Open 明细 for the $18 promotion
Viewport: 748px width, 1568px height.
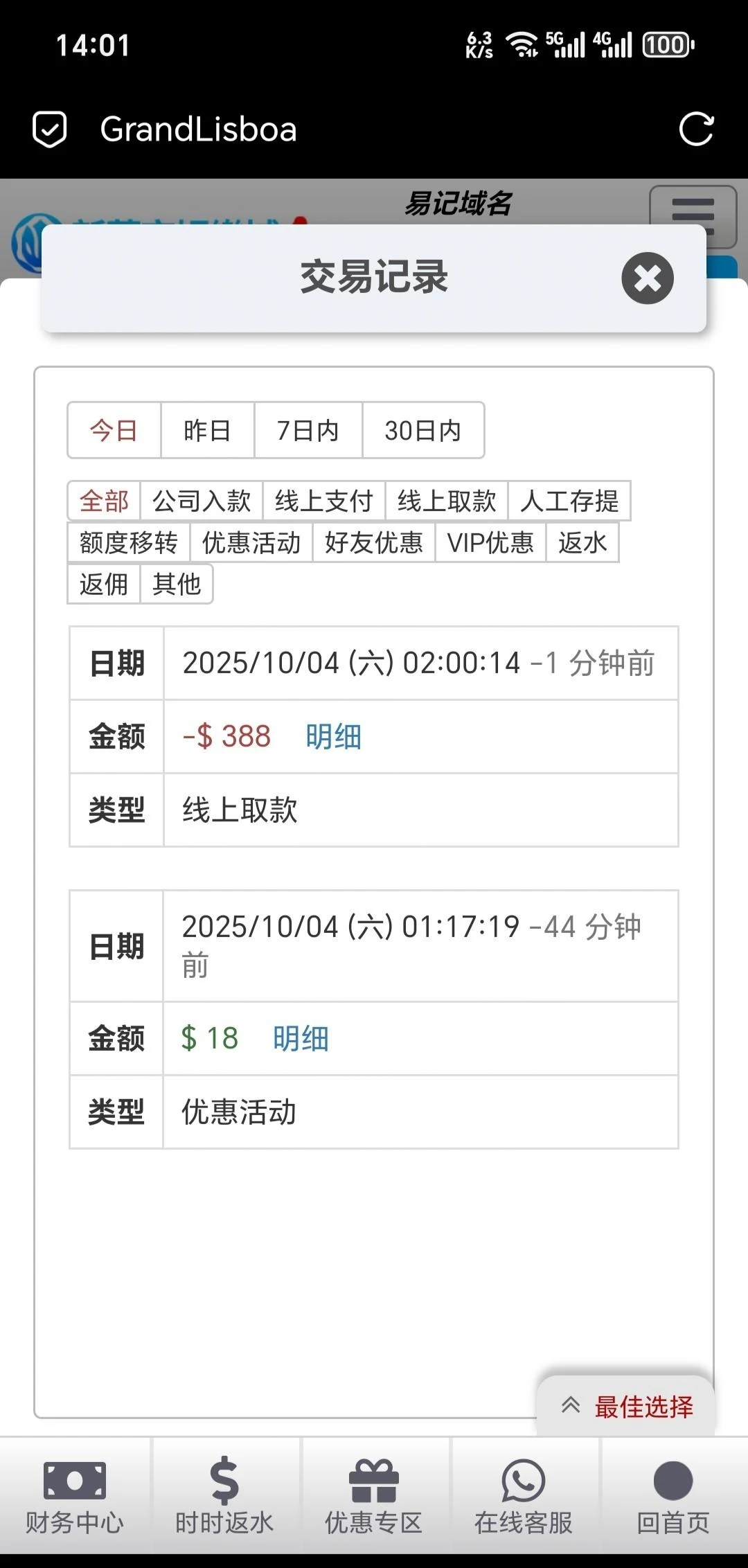click(301, 1039)
